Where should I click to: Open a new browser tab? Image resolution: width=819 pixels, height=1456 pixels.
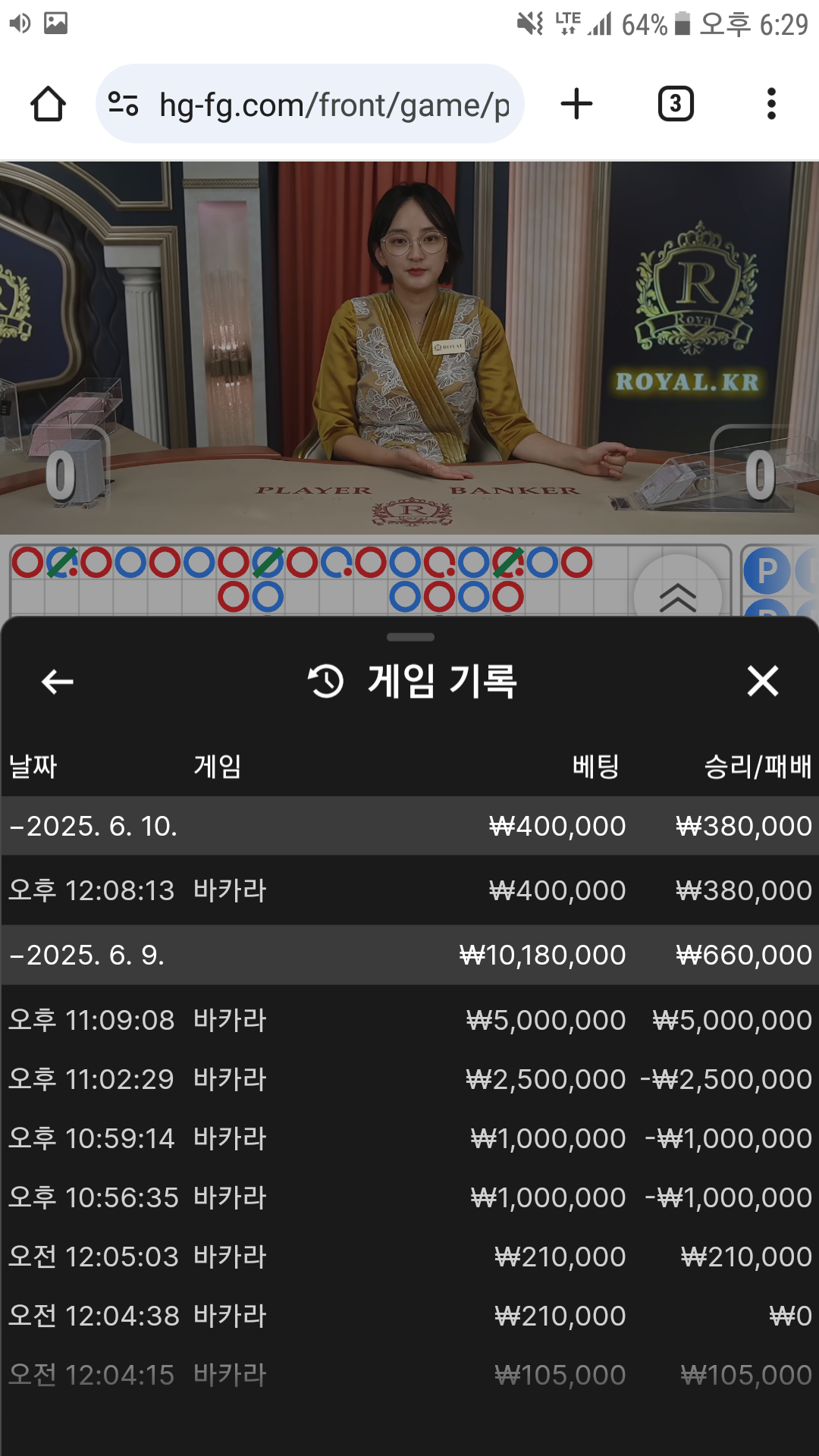pyautogui.click(x=576, y=104)
